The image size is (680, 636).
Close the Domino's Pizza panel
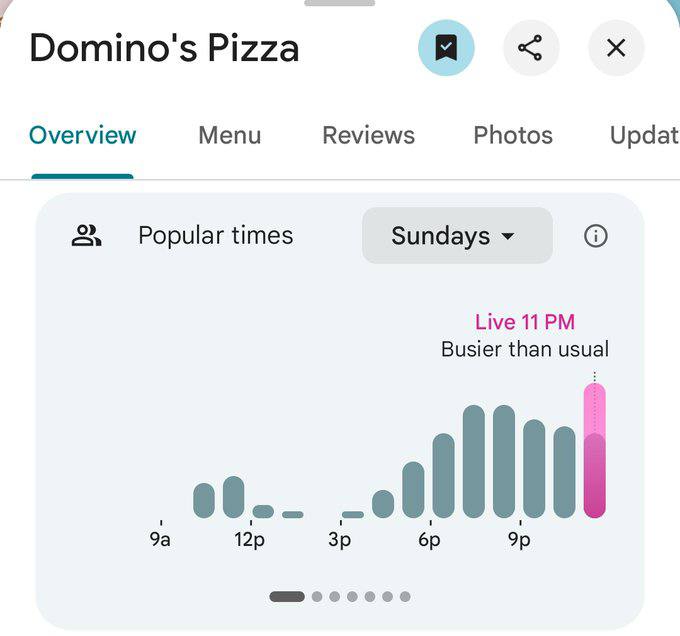tap(616, 48)
